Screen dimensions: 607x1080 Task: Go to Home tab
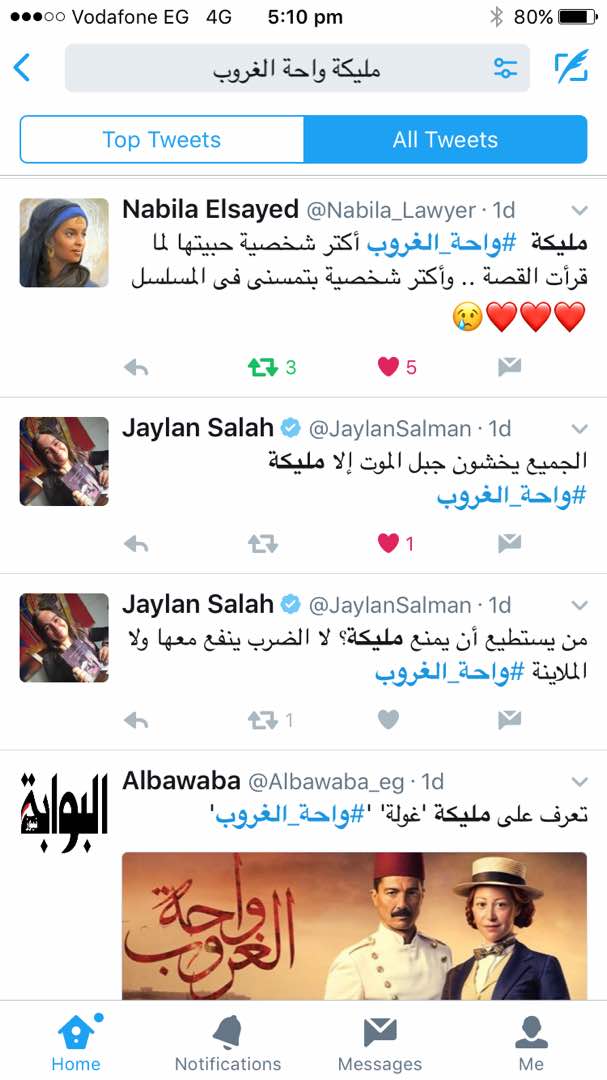point(76,1042)
